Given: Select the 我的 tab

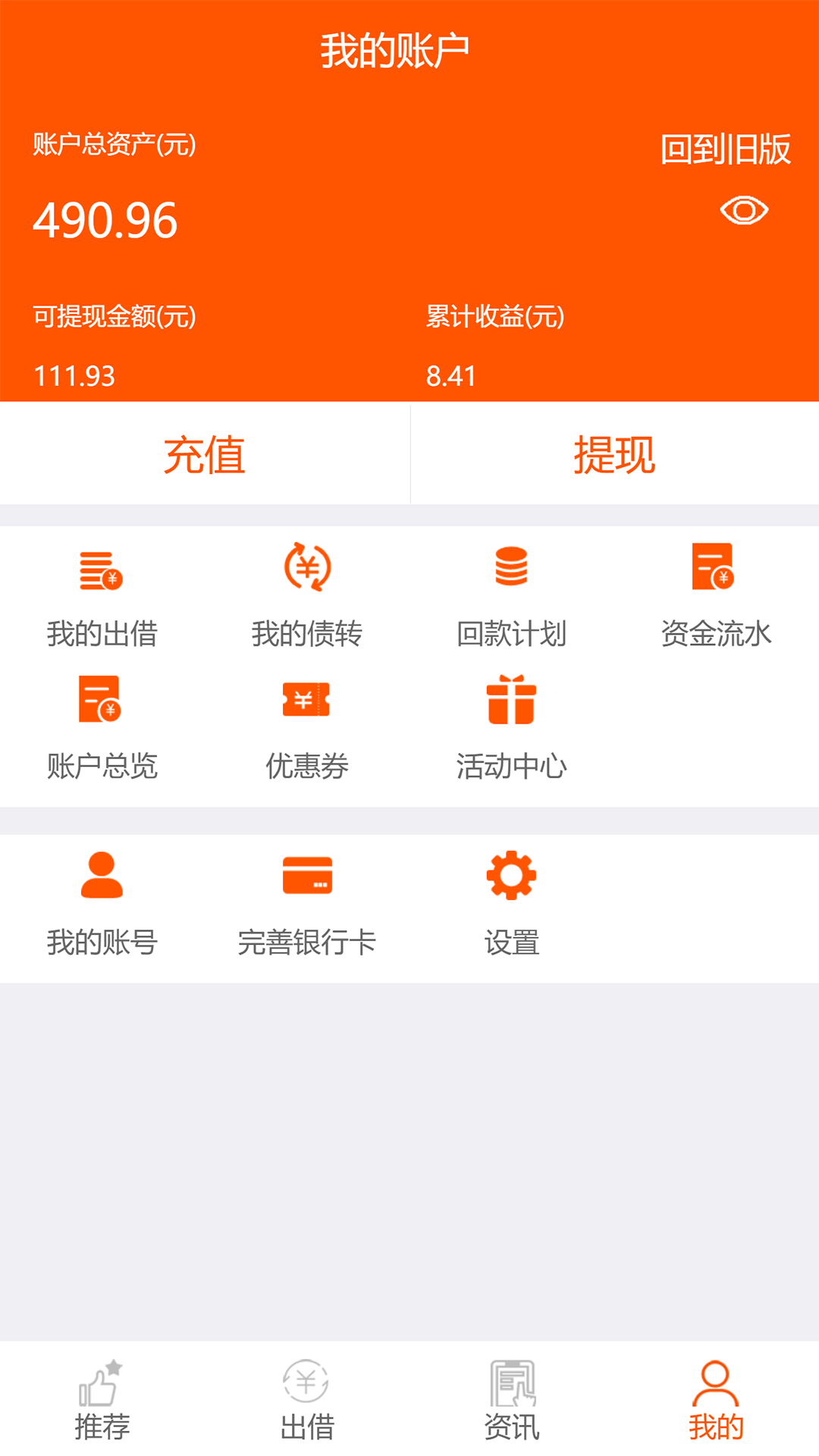Looking at the screenshot, I should 716,1400.
